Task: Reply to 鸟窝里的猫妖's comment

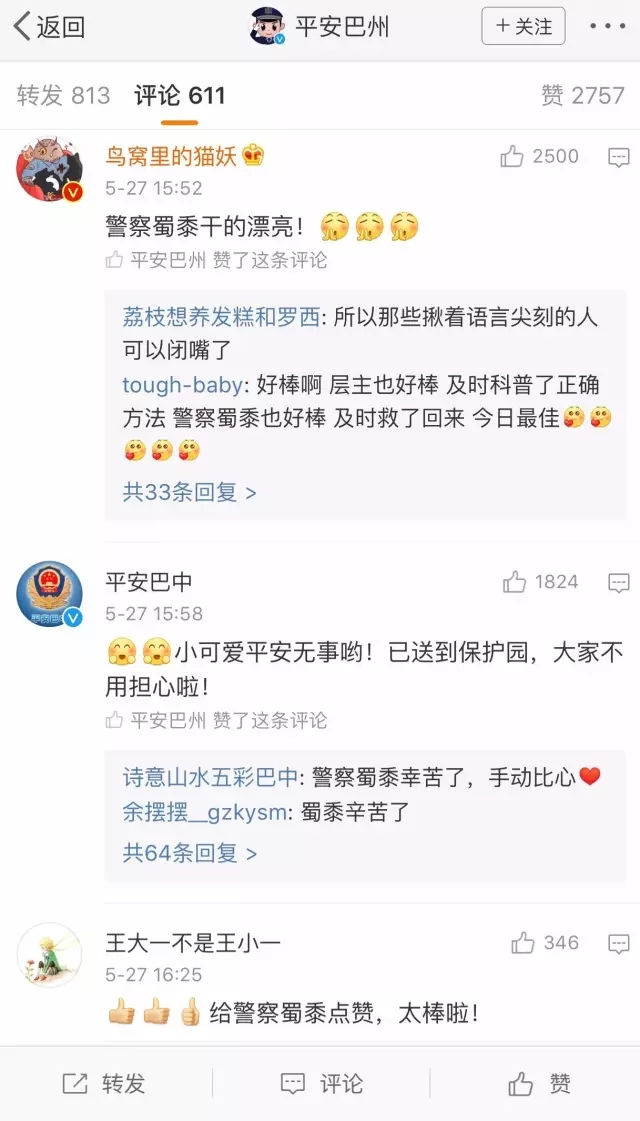Action: 619,157
